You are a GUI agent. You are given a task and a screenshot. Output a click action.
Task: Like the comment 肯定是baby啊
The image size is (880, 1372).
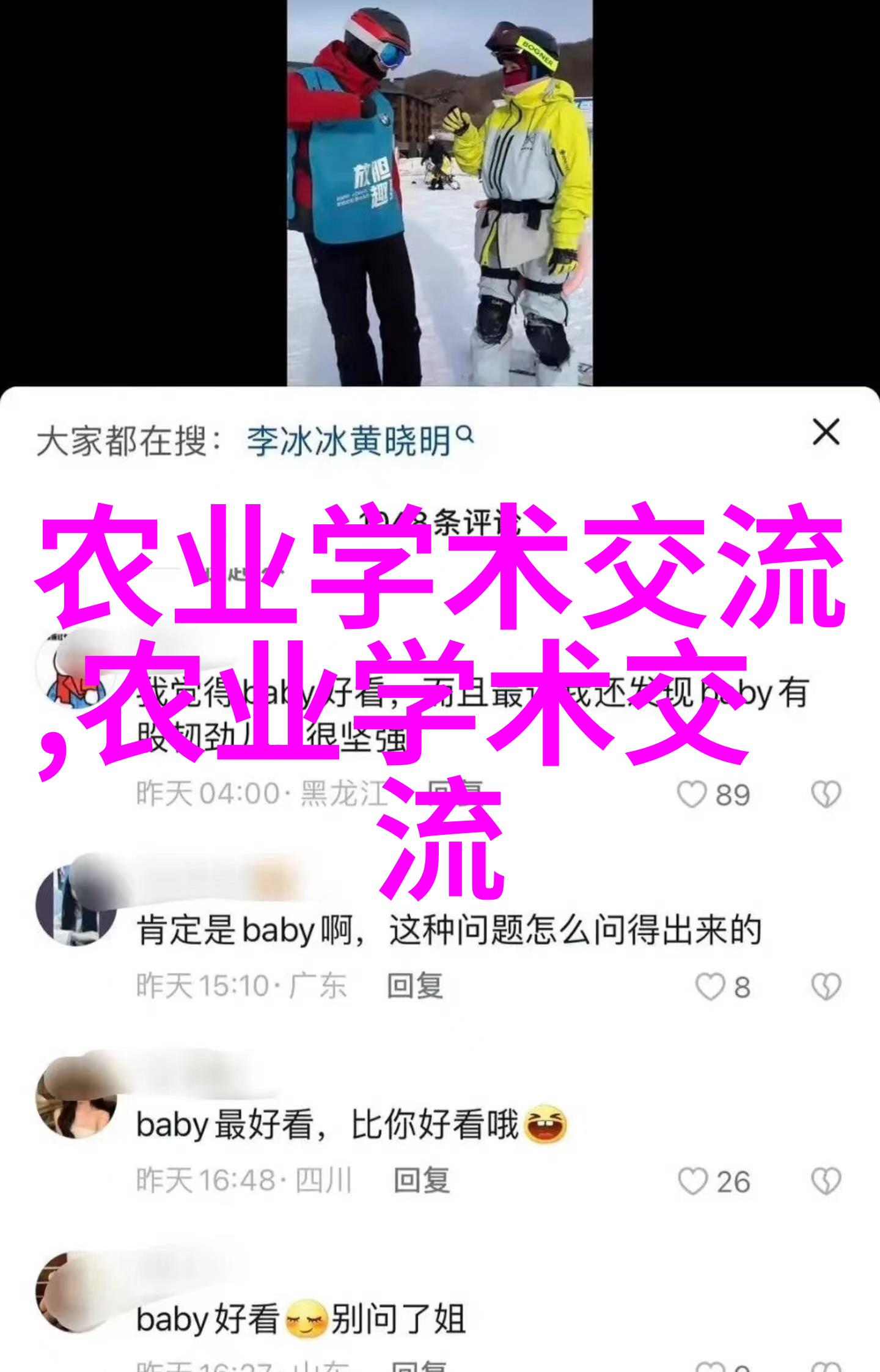click(710, 987)
